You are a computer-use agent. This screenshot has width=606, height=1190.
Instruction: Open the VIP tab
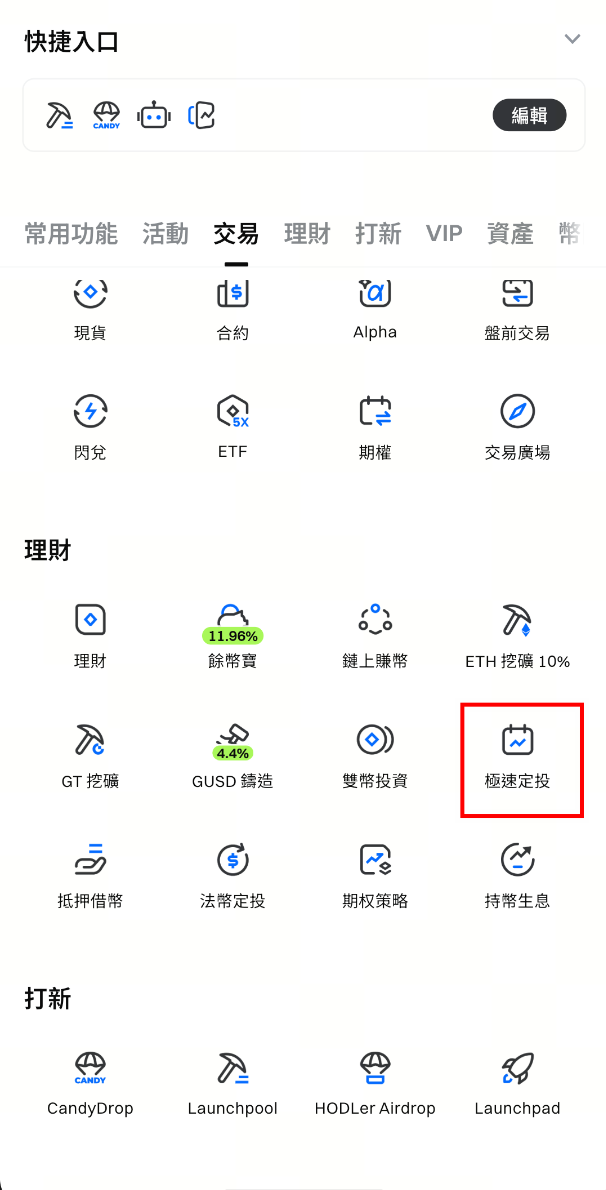pyautogui.click(x=444, y=234)
